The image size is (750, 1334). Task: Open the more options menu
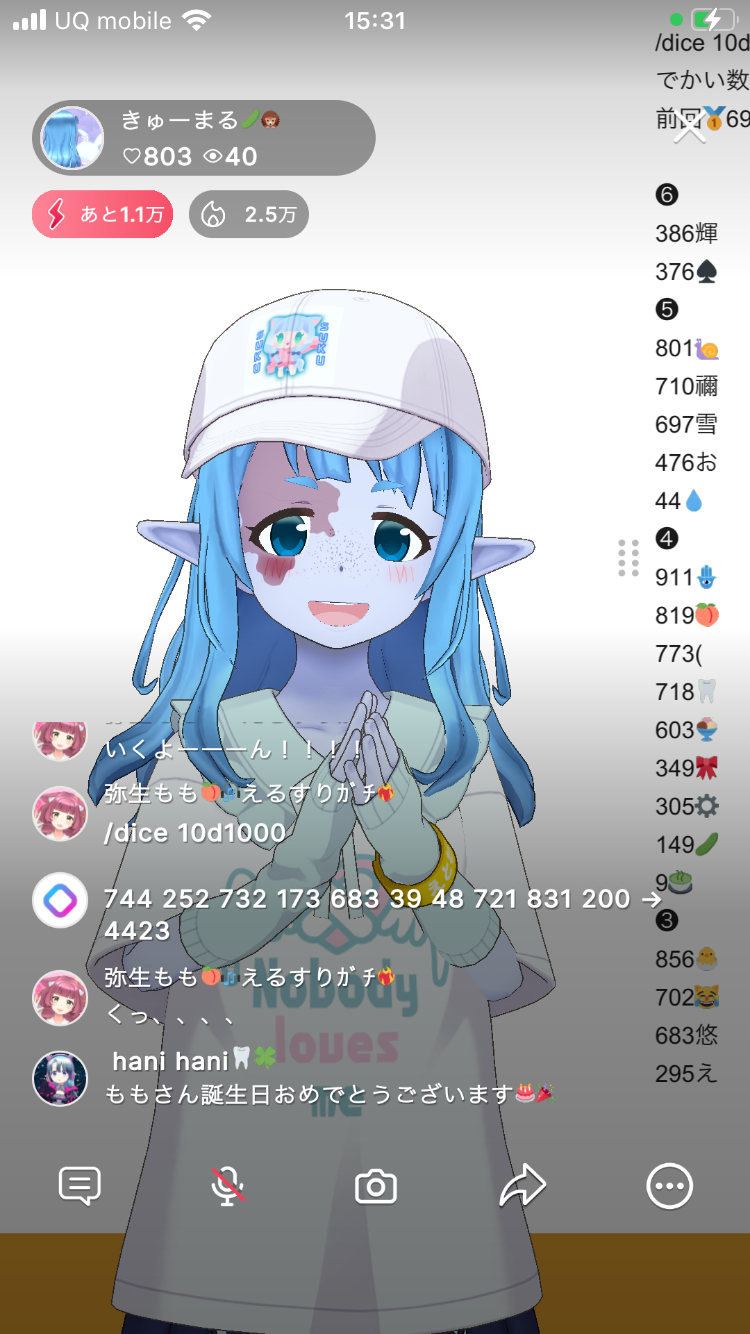coord(669,1187)
